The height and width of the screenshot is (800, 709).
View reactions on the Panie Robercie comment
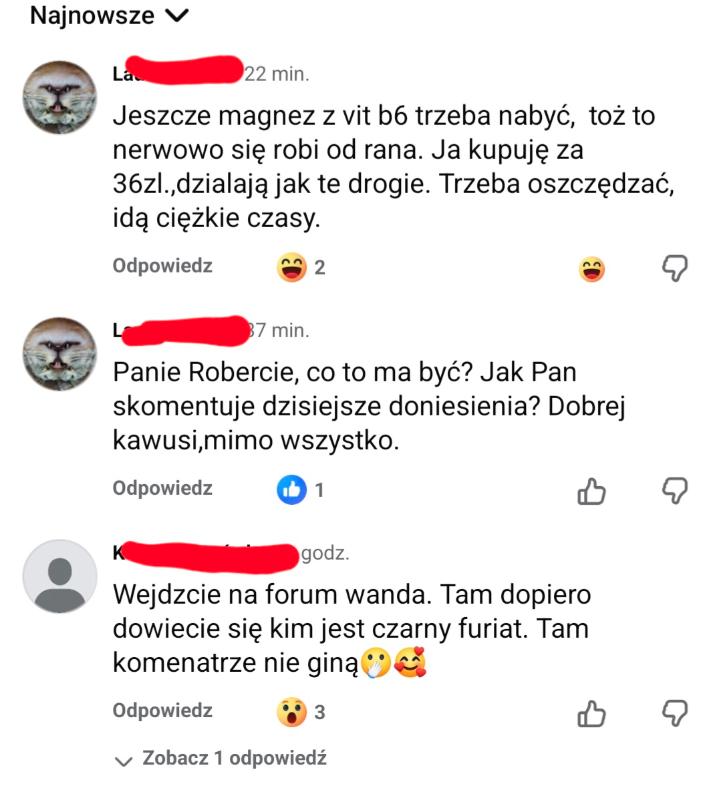point(301,490)
